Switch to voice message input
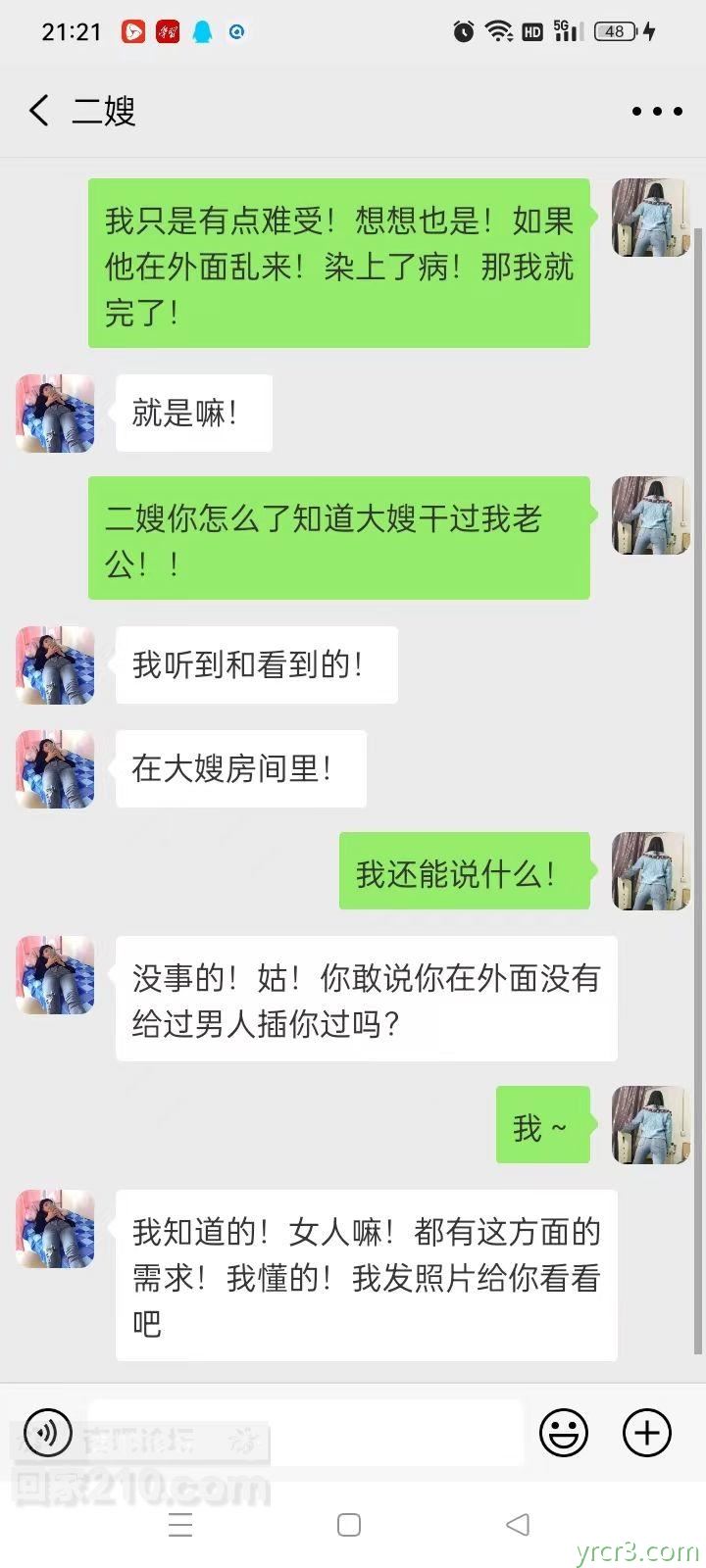 click(47, 1433)
